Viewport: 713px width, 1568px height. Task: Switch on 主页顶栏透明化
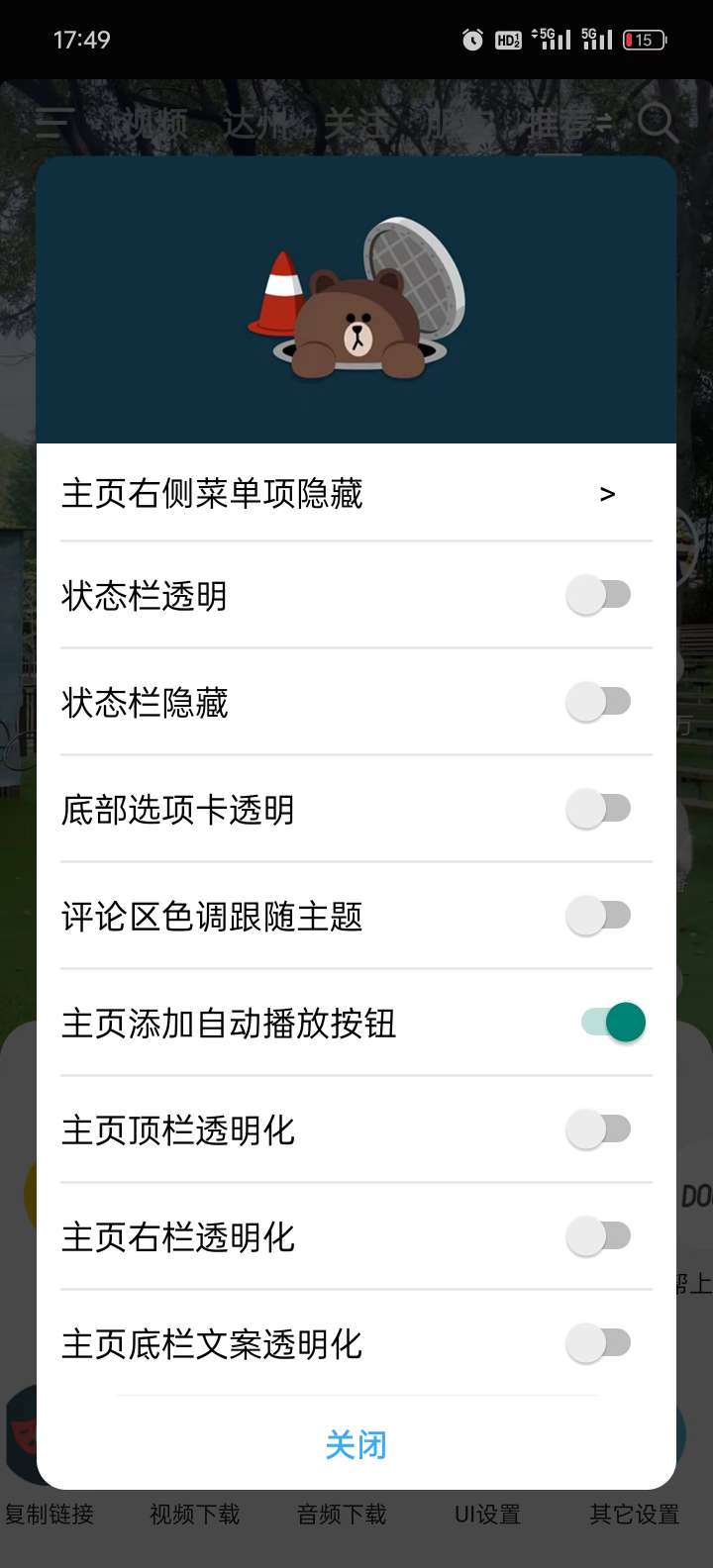tap(599, 1129)
